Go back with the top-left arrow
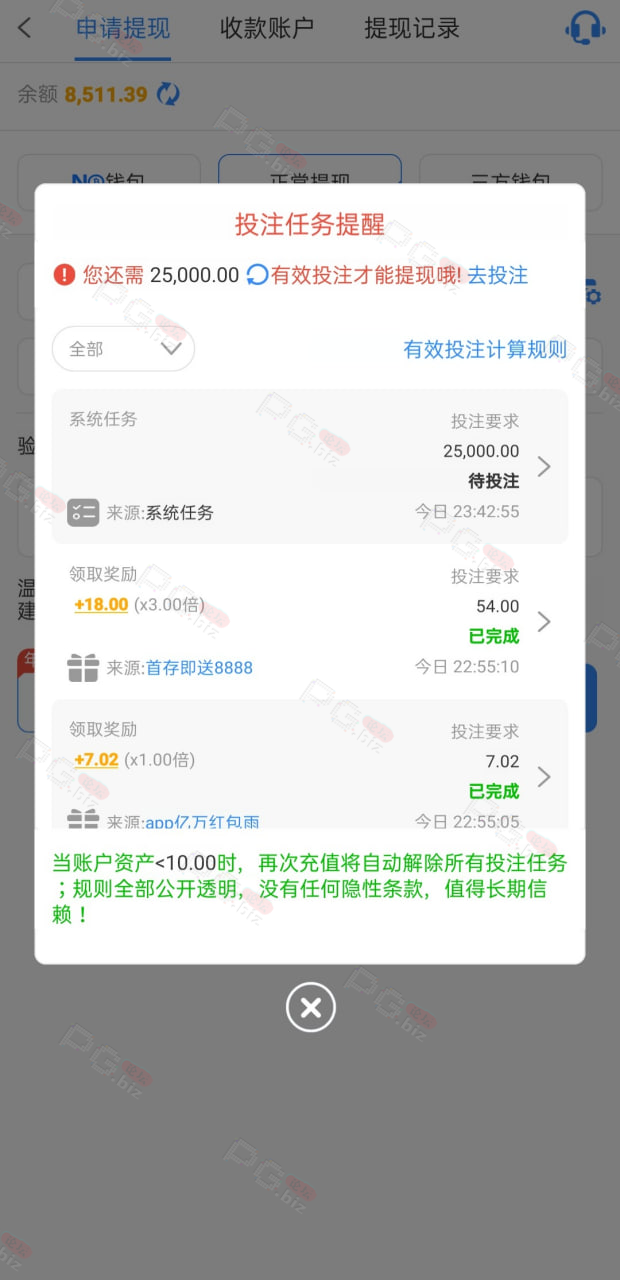 [25, 28]
